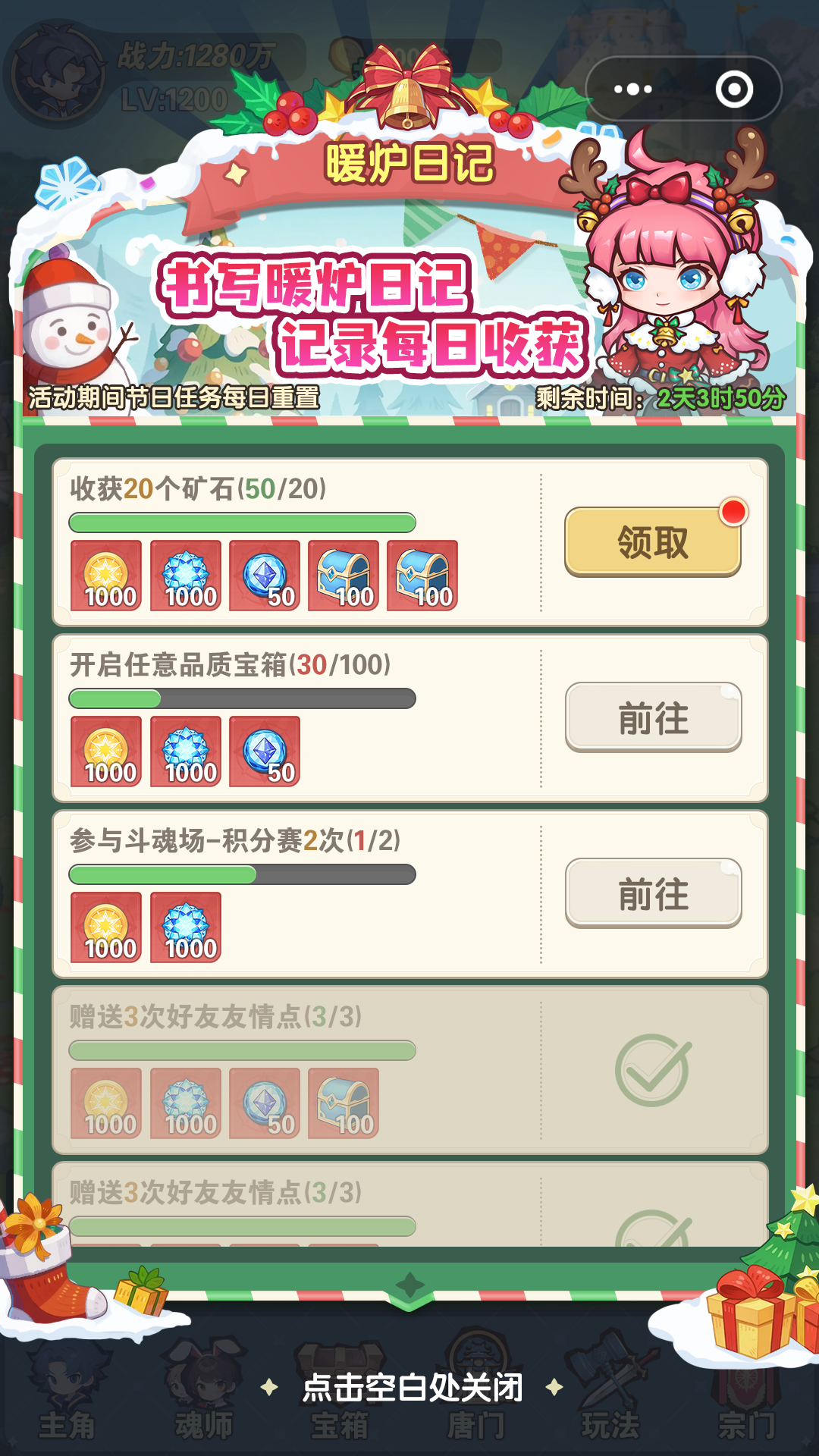Tap the first 1000 gold coin reward icon
819x1456 pixels.
pos(106,576)
